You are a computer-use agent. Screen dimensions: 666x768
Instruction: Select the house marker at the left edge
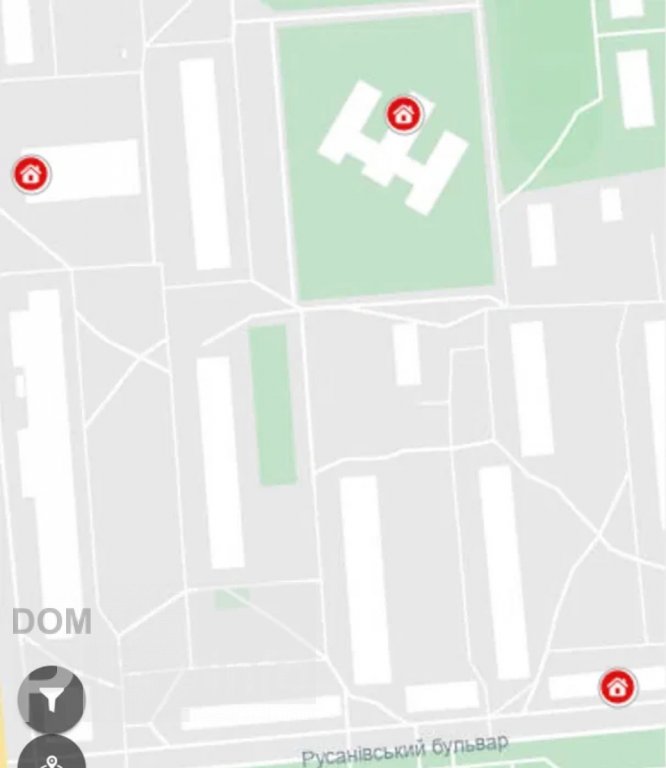31,173
